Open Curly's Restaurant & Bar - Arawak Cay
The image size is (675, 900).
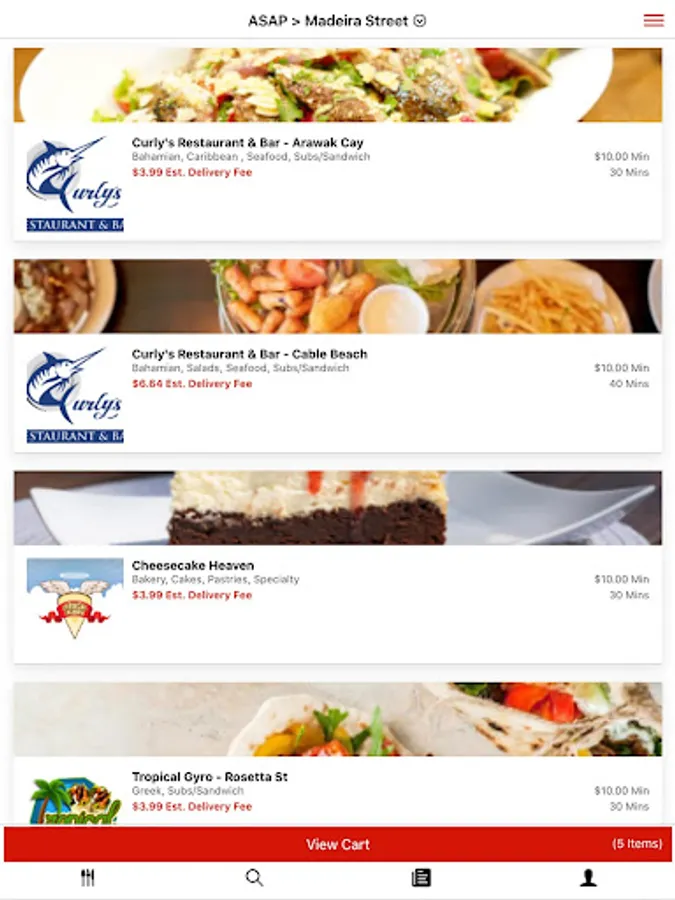point(338,144)
